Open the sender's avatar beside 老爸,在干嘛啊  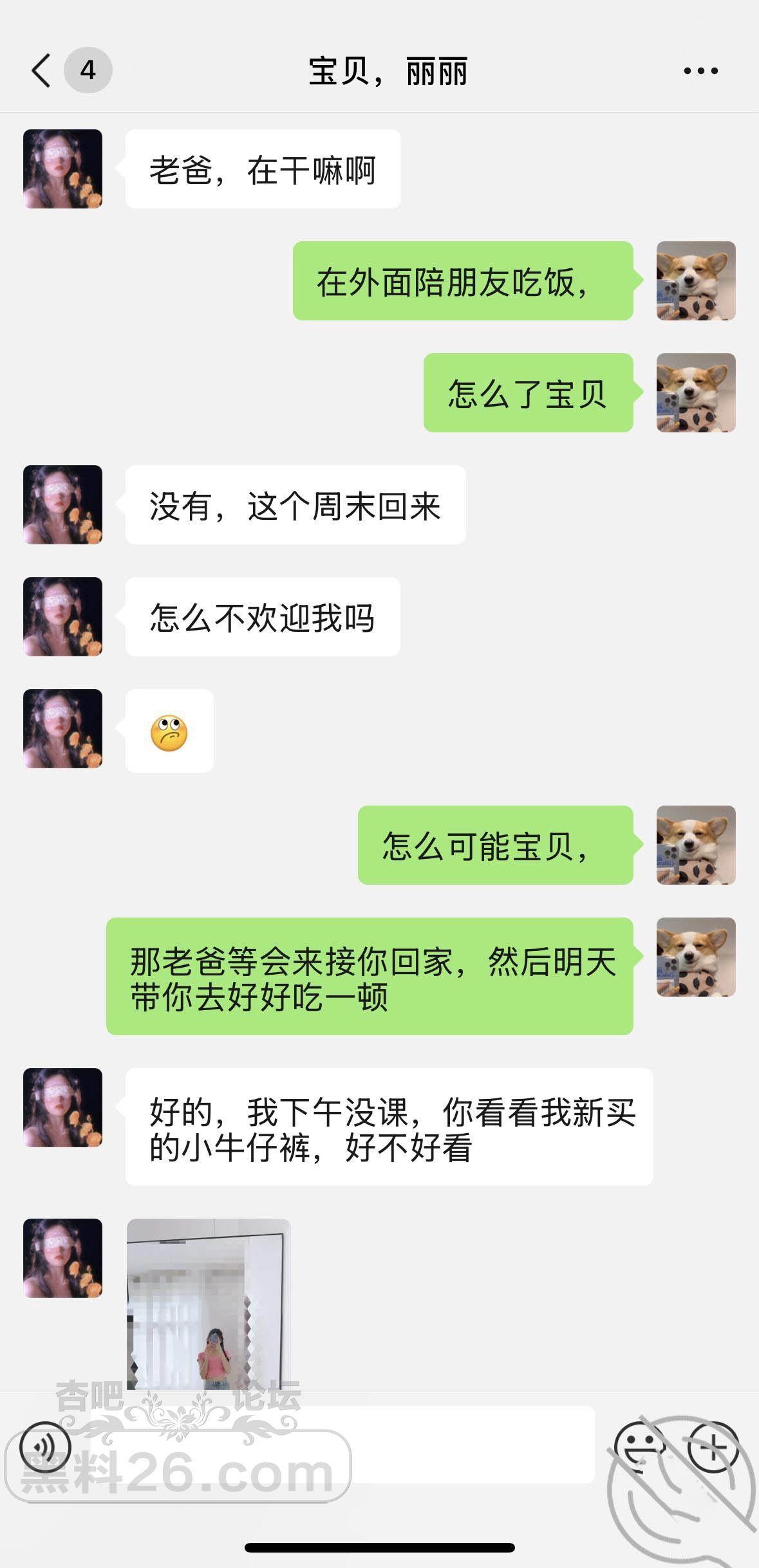[63, 169]
